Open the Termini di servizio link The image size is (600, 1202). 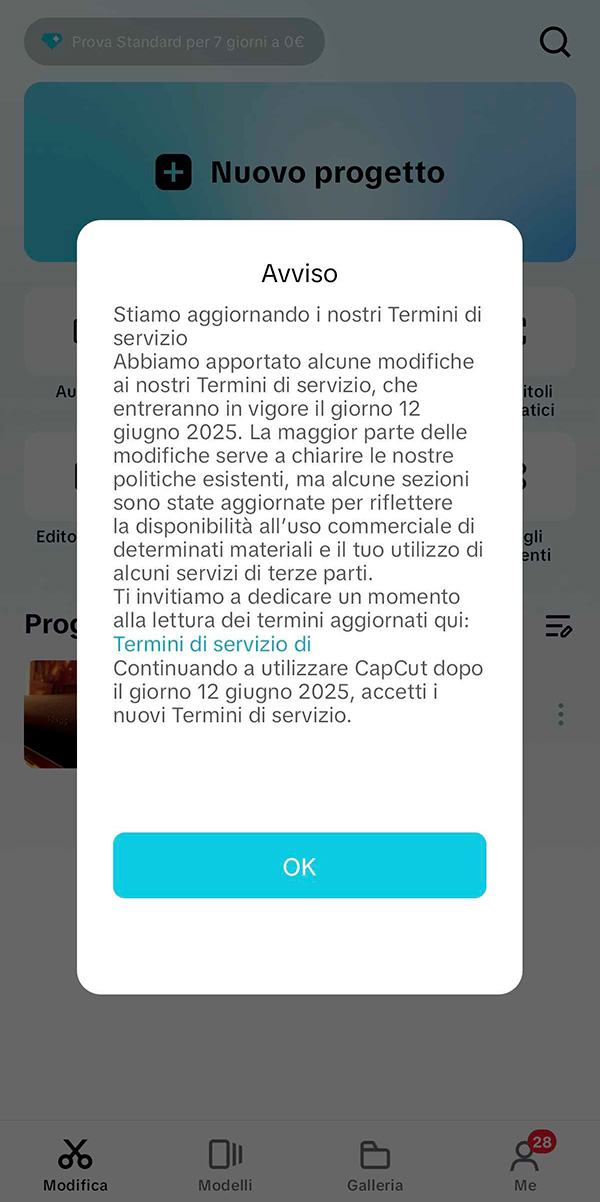pyautogui.click(x=212, y=644)
